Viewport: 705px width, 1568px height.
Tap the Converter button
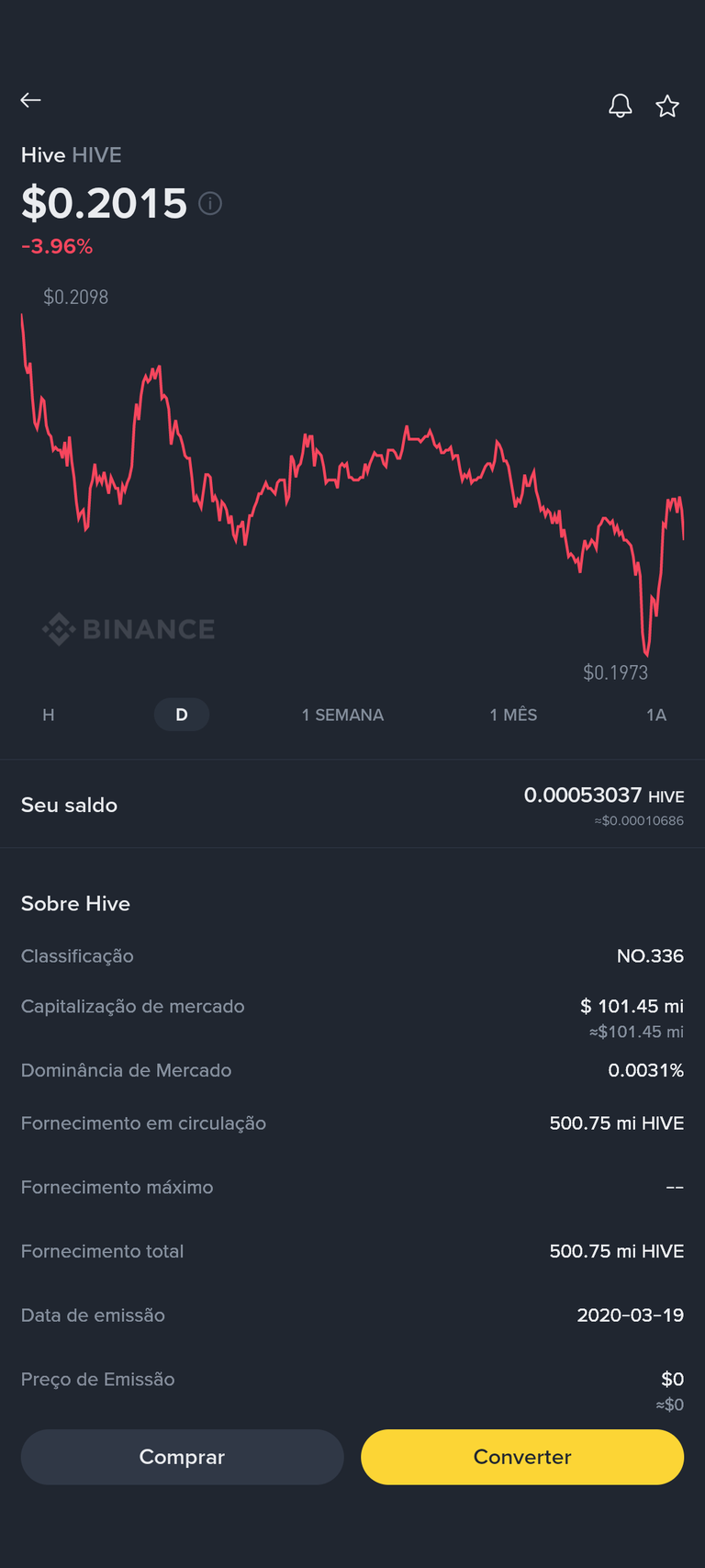pyautogui.click(x=522, y=1457)
